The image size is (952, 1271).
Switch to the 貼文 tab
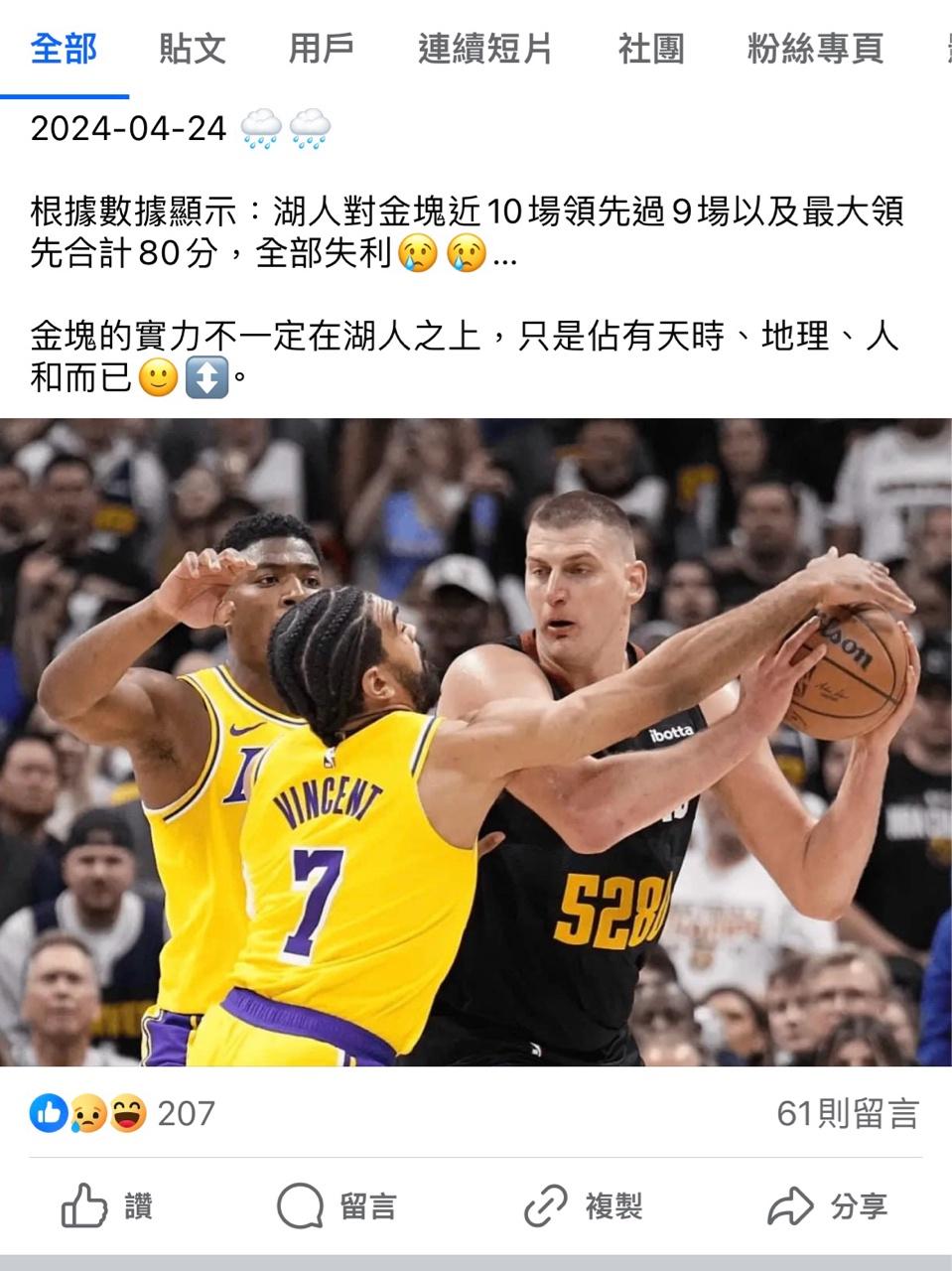pyautogui.click(x=193, y=49)
